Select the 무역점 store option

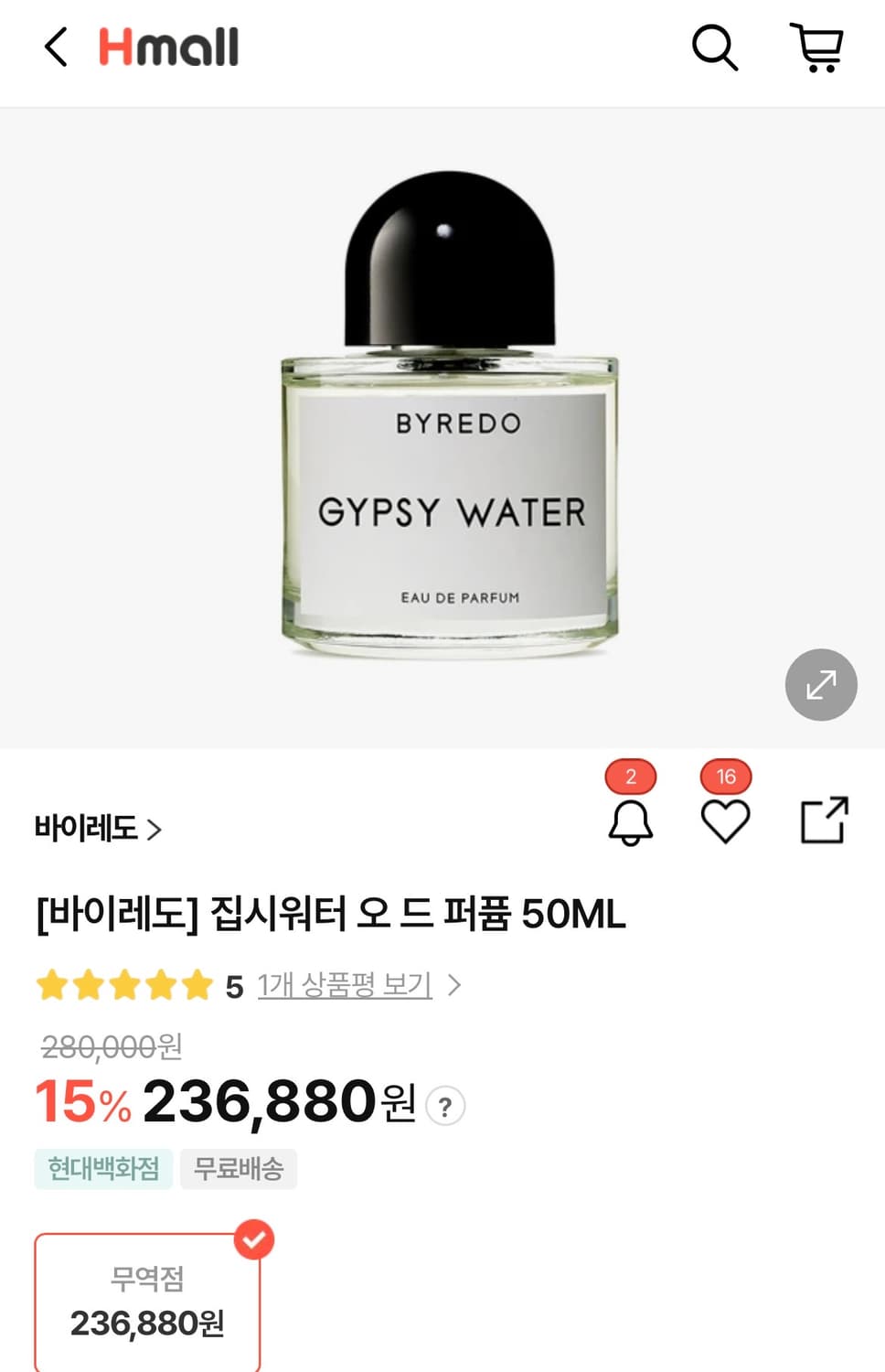coord(148,1302)
